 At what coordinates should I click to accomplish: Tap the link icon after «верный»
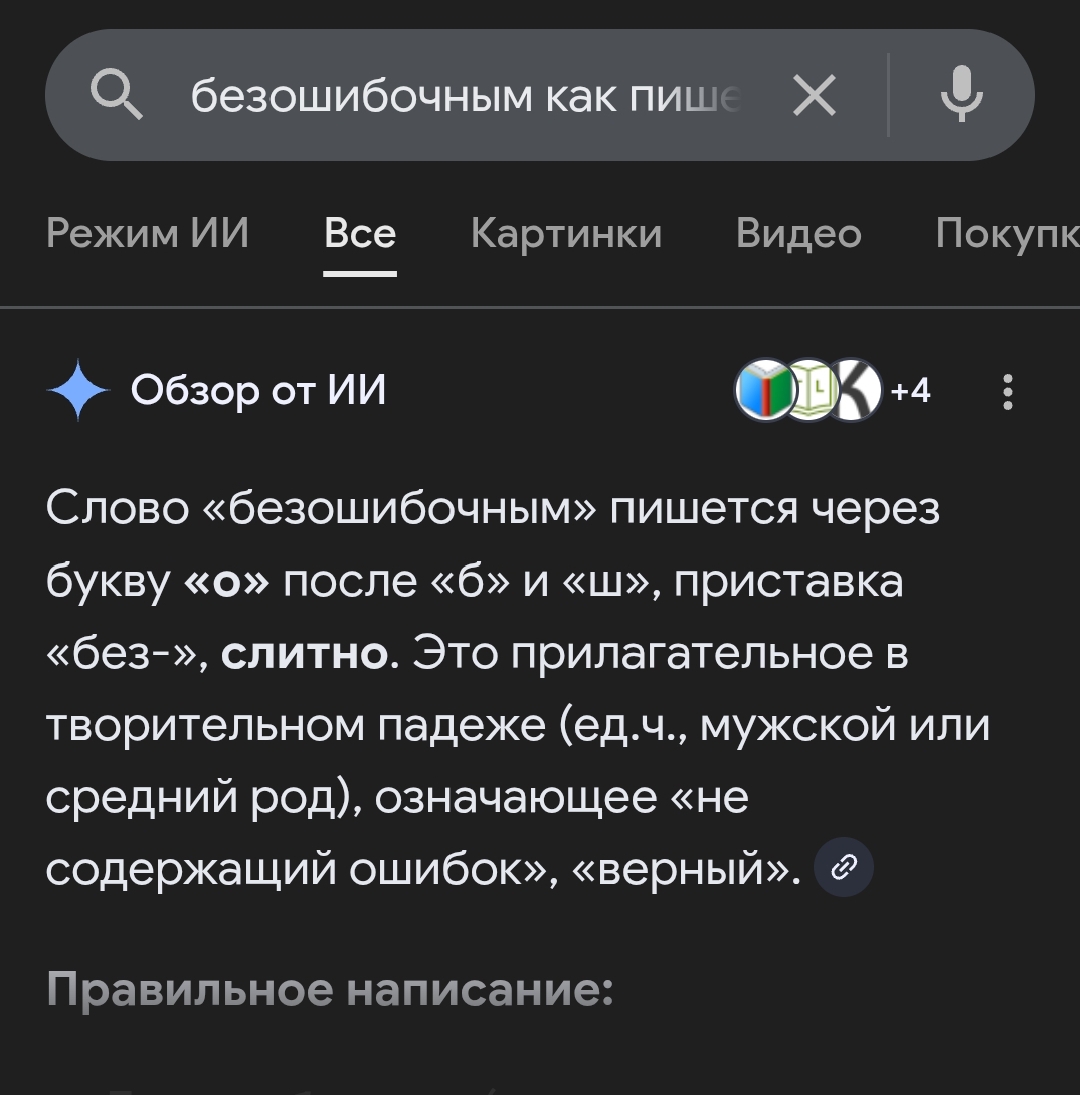844,867
